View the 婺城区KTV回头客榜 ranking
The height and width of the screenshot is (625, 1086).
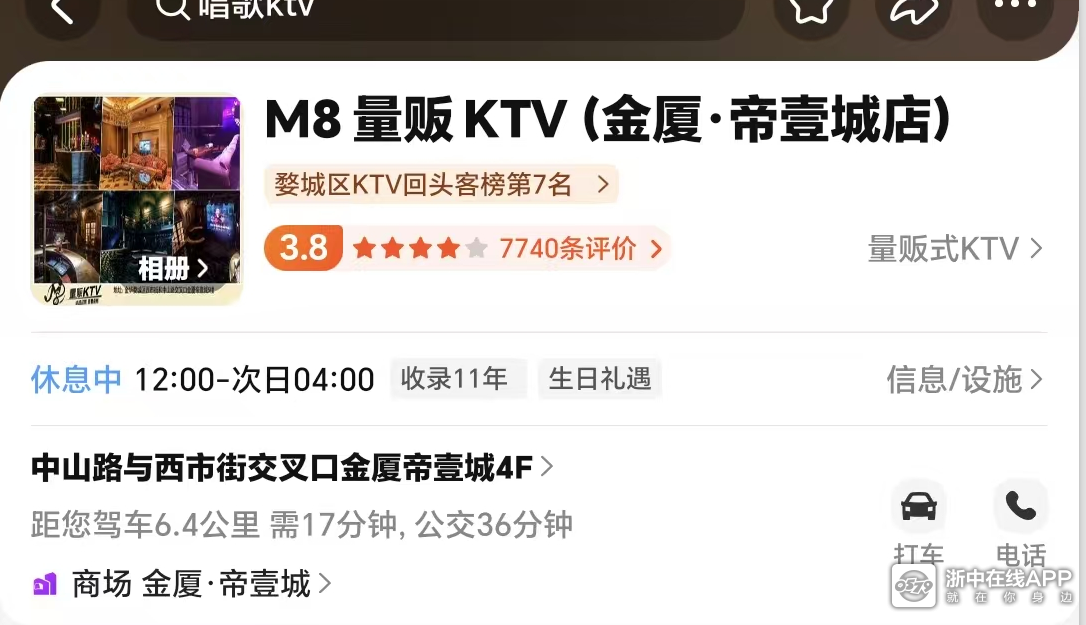(441, 184)
